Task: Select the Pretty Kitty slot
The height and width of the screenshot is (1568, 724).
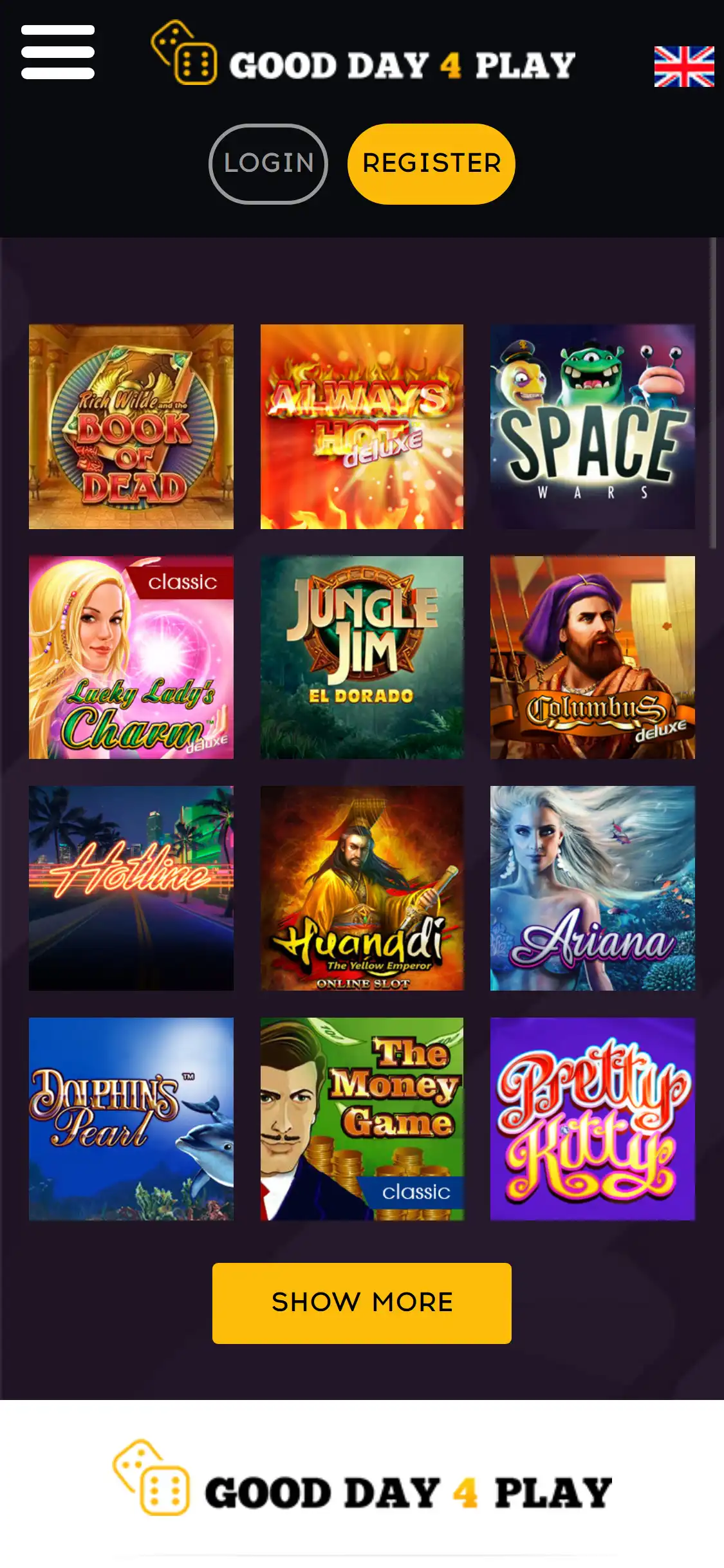Action: (x=592, y=1119)
